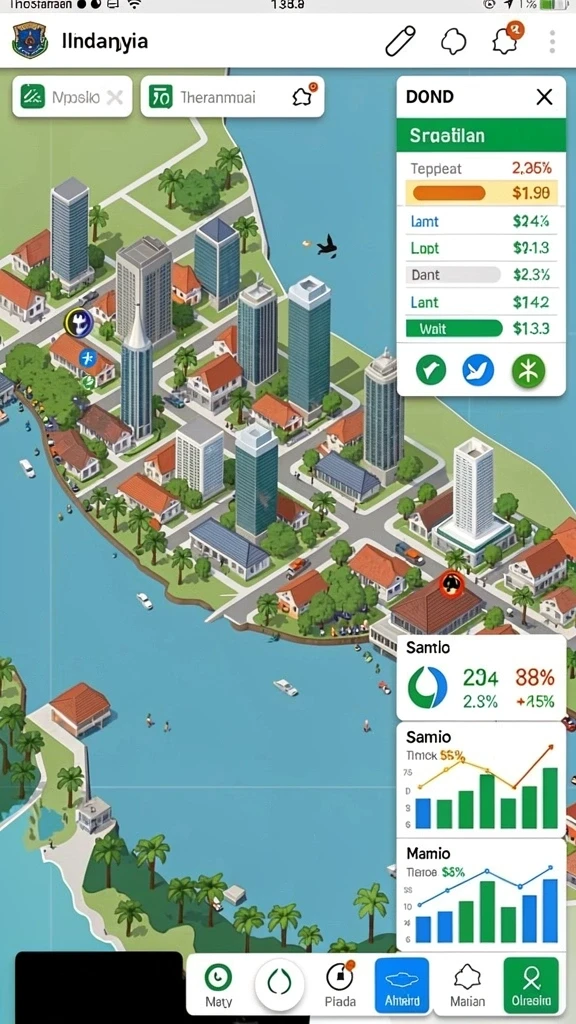
Task: Select the Theranmoai chip
Action: point(232,97)
